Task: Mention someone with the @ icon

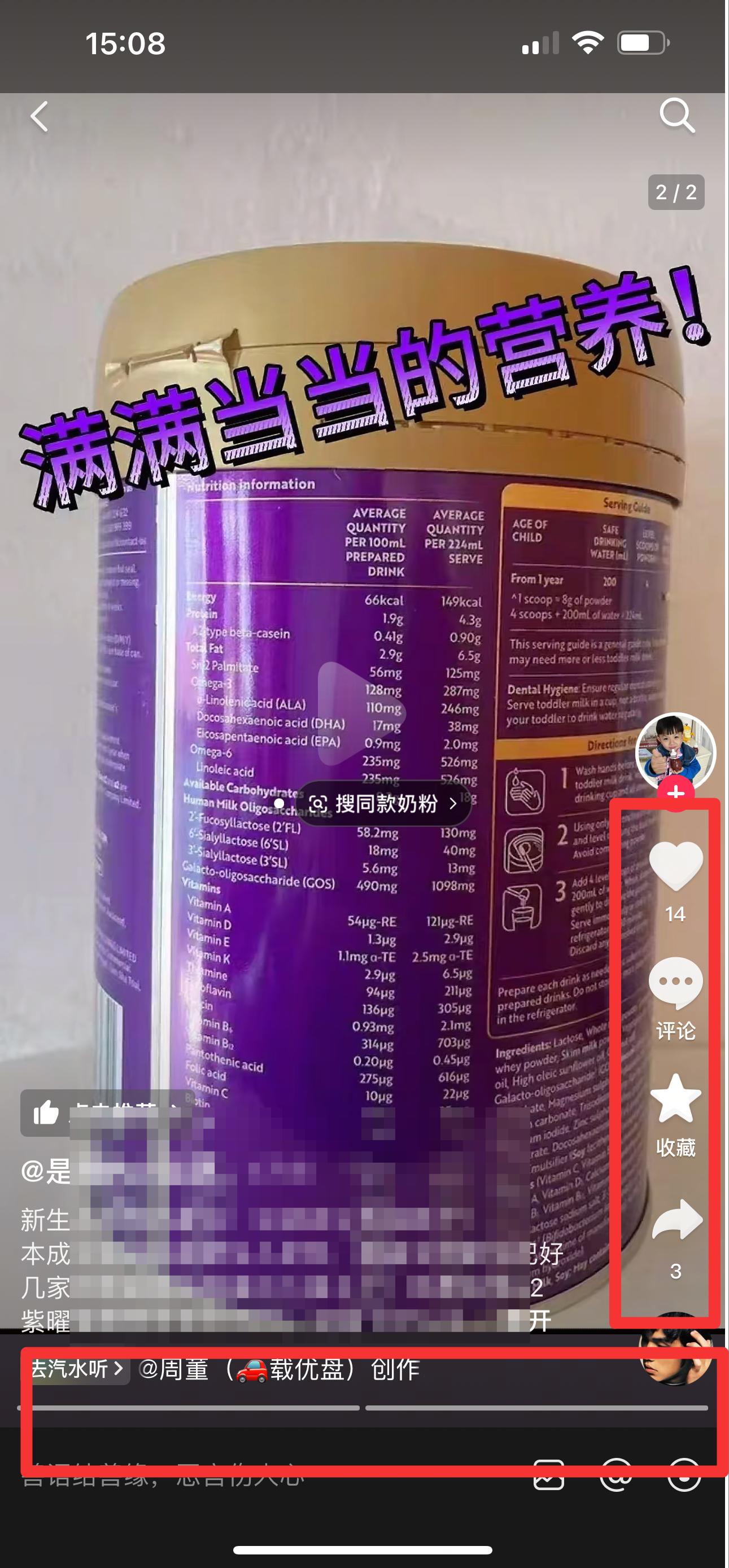Action: [615, 1475]
